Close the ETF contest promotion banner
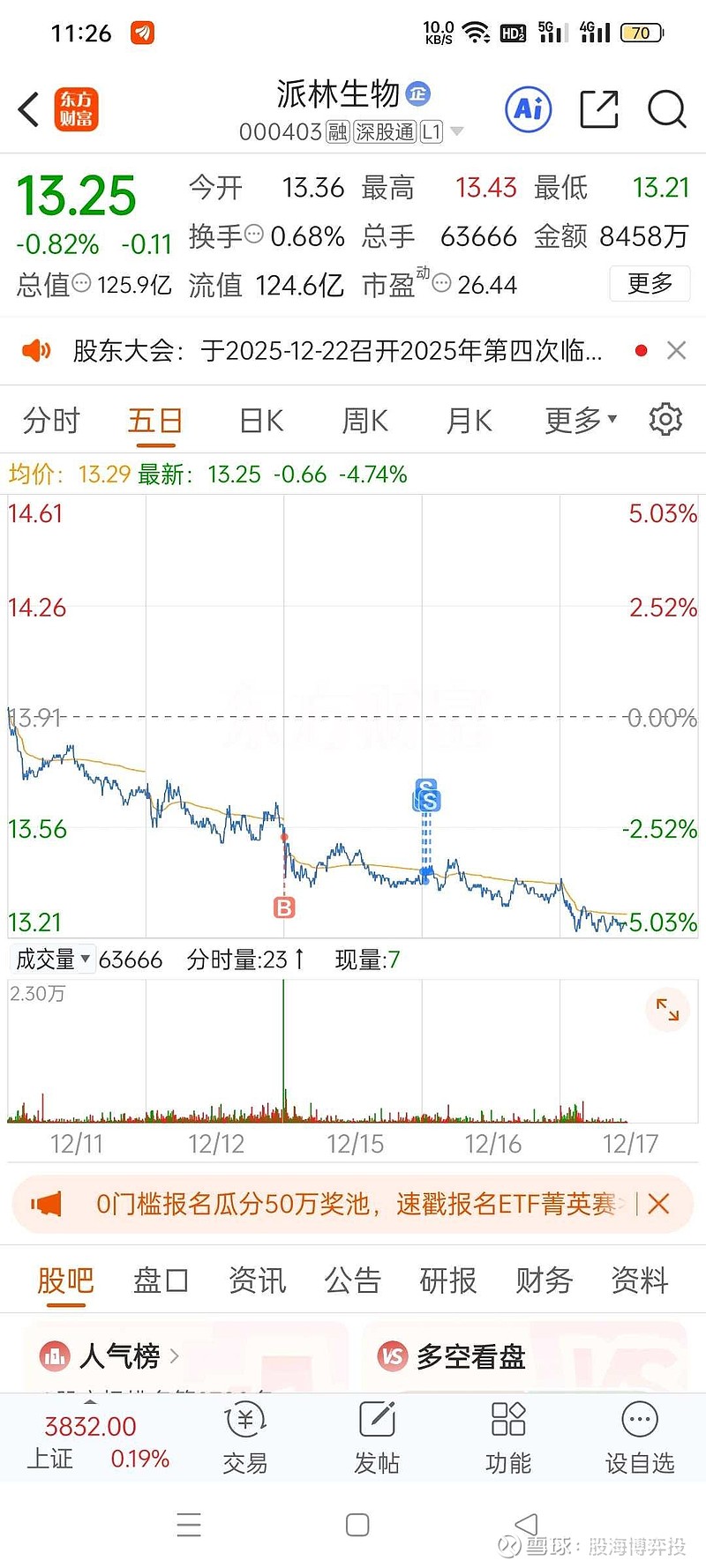The height and width of the screenshot is (1568, 706). click(658, 1203)
